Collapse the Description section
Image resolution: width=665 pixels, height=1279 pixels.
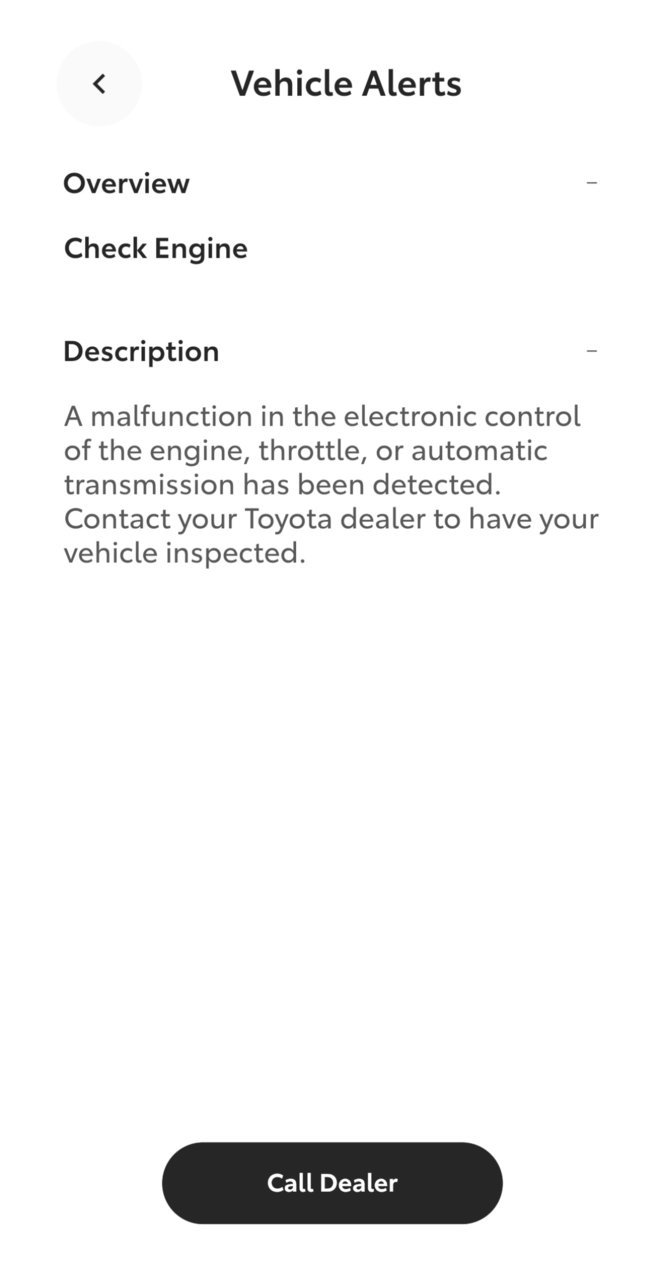pos(592,351)
